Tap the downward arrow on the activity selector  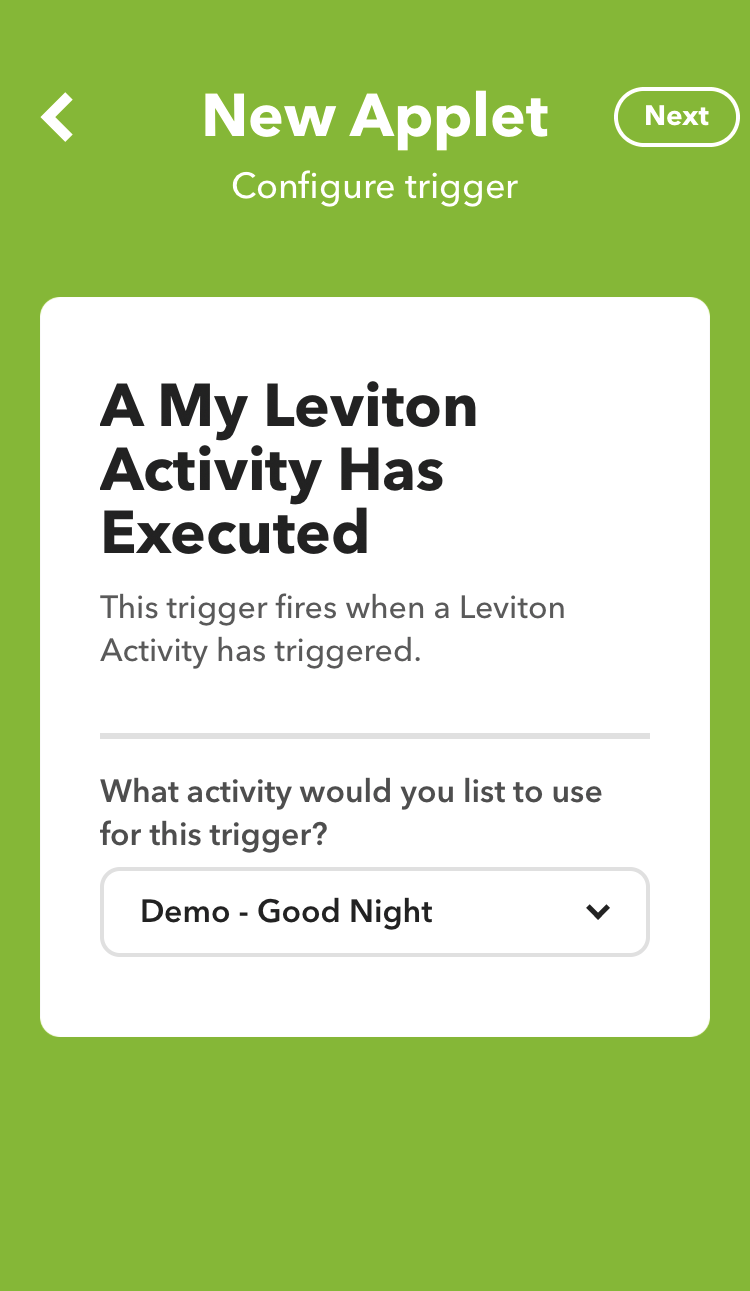(x=598, y=912)
